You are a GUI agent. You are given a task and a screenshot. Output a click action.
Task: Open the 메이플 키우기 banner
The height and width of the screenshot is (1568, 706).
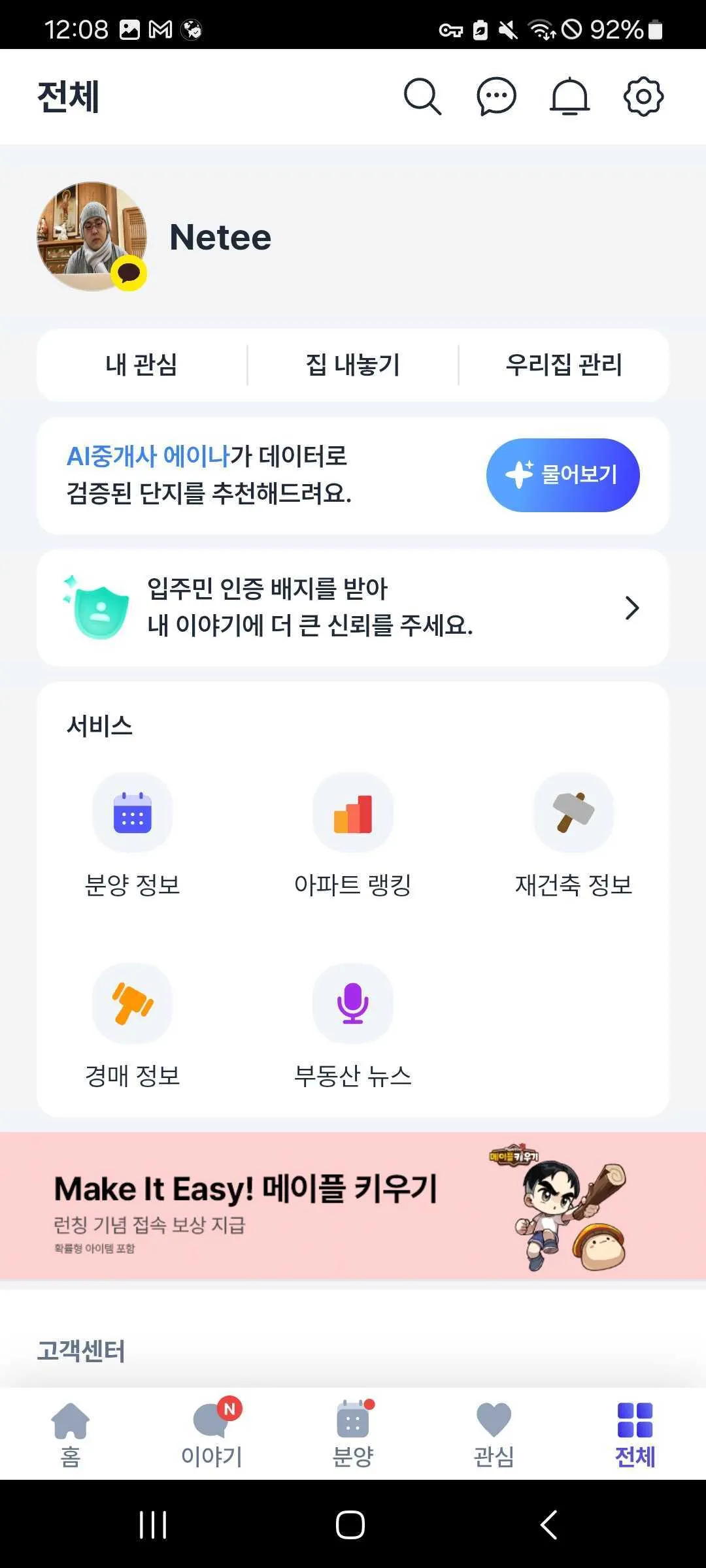(x=353, y=1206)
